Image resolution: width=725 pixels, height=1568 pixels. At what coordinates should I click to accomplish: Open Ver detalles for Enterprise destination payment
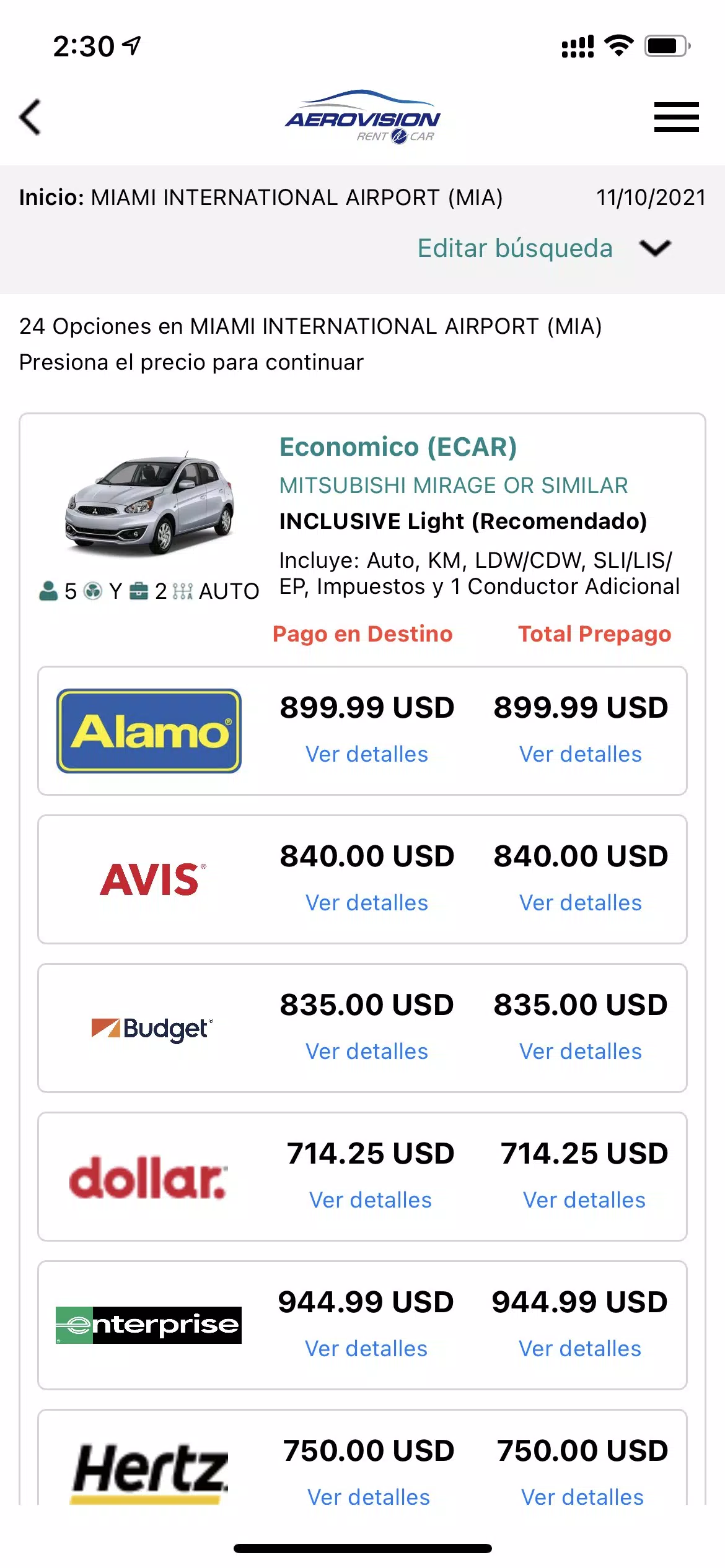(x=367, y=1348)
